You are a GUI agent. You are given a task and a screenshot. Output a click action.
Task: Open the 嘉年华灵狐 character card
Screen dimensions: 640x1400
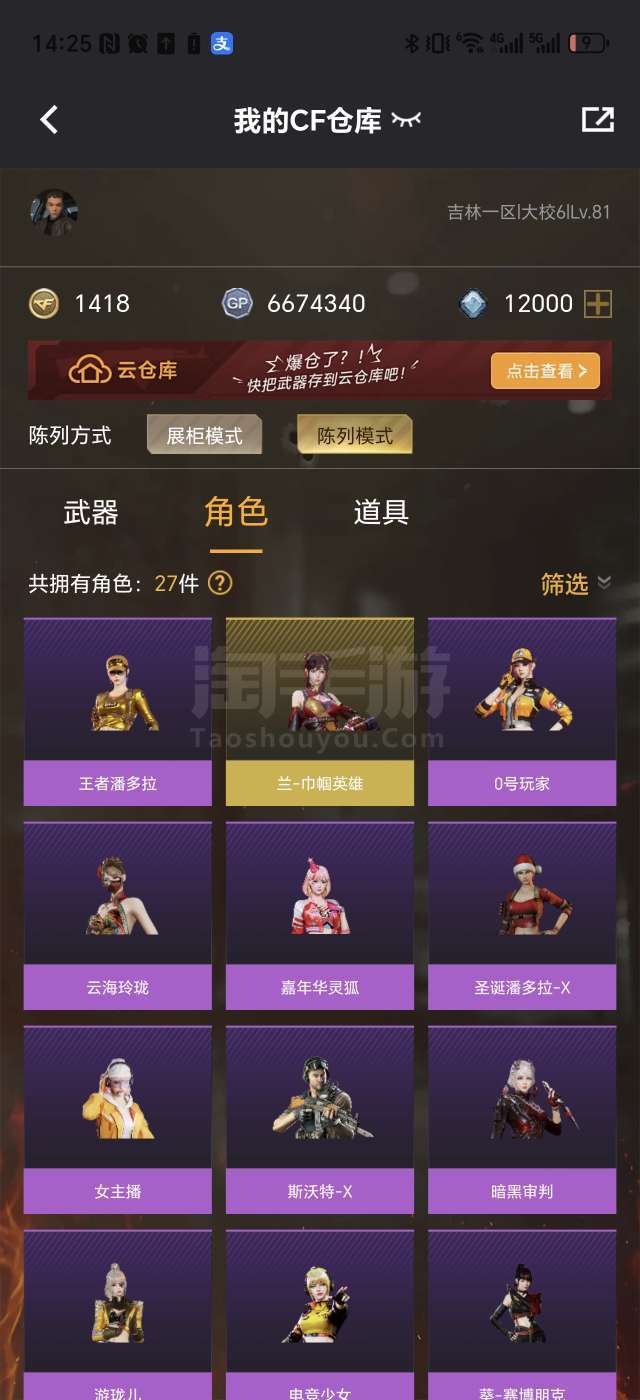pos(320,915)
